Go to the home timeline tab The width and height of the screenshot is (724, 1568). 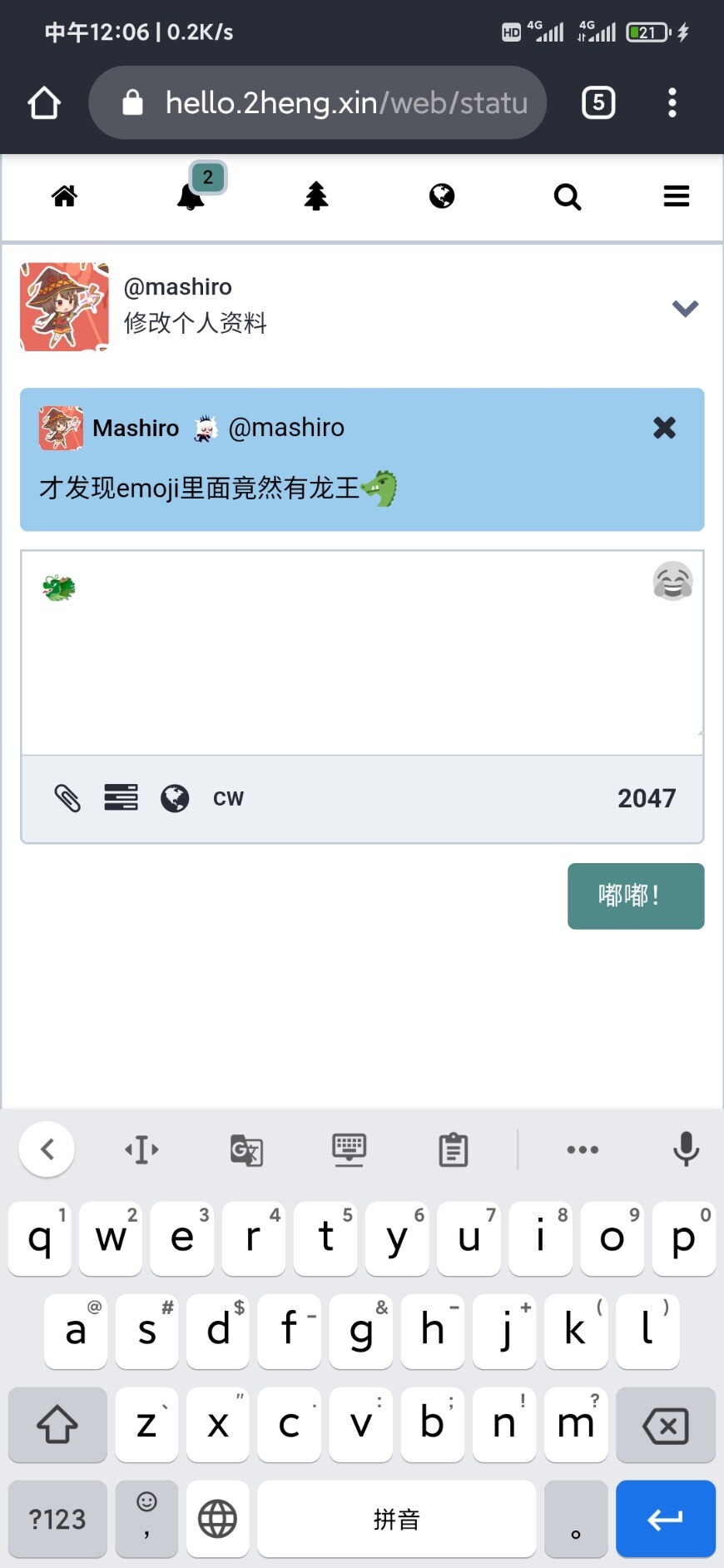click(65, 196)
